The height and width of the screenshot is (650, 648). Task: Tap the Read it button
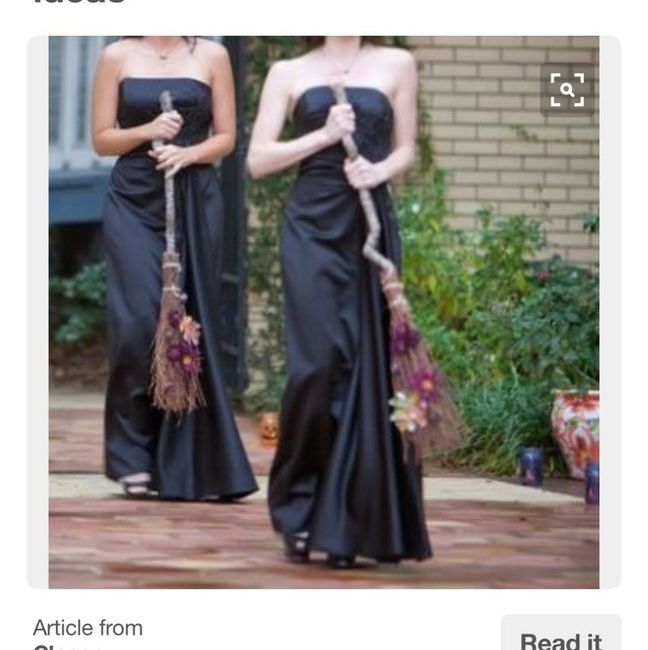click(560, 638)
